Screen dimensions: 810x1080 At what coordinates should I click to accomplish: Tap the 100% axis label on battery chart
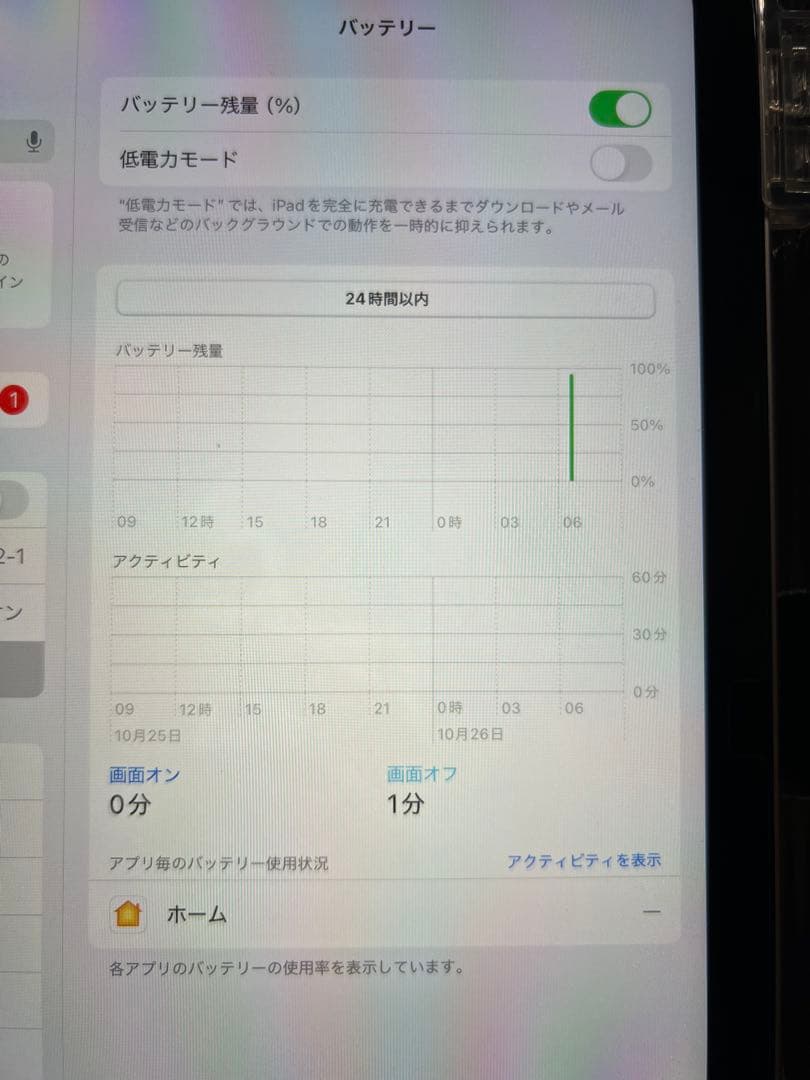649,368
